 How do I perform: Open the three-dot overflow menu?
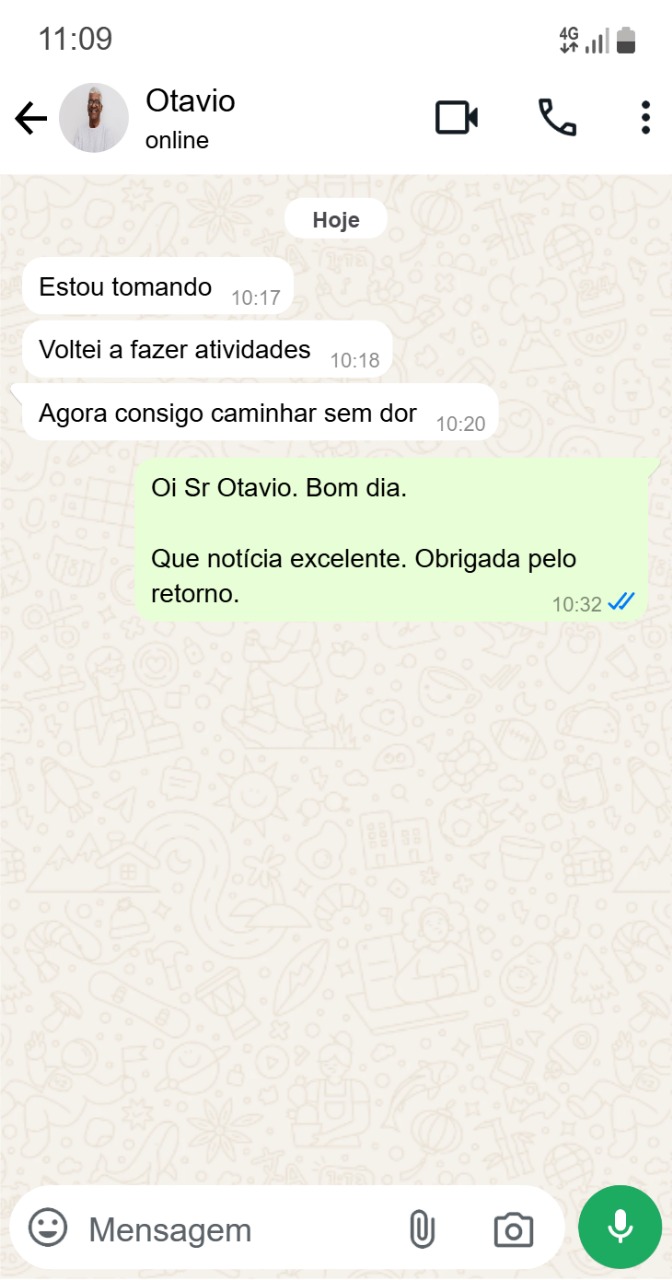pos(645,118)
